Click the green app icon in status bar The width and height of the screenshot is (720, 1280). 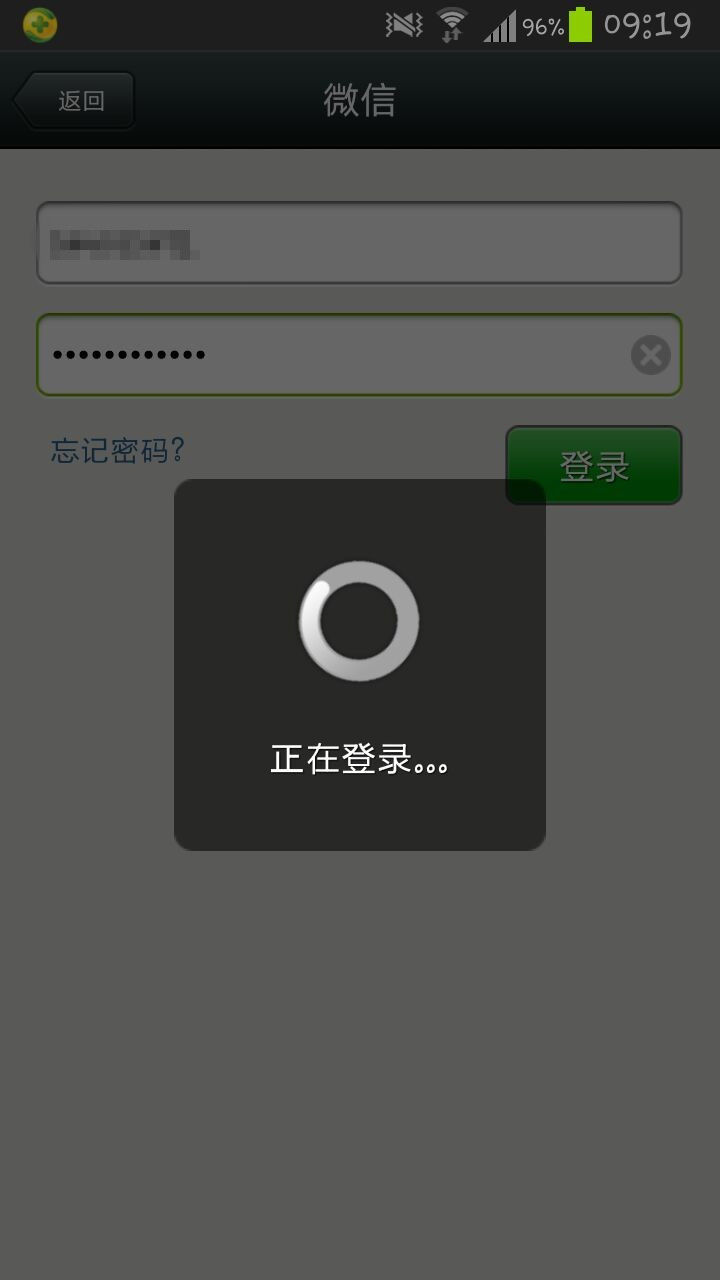coord(40,24)
